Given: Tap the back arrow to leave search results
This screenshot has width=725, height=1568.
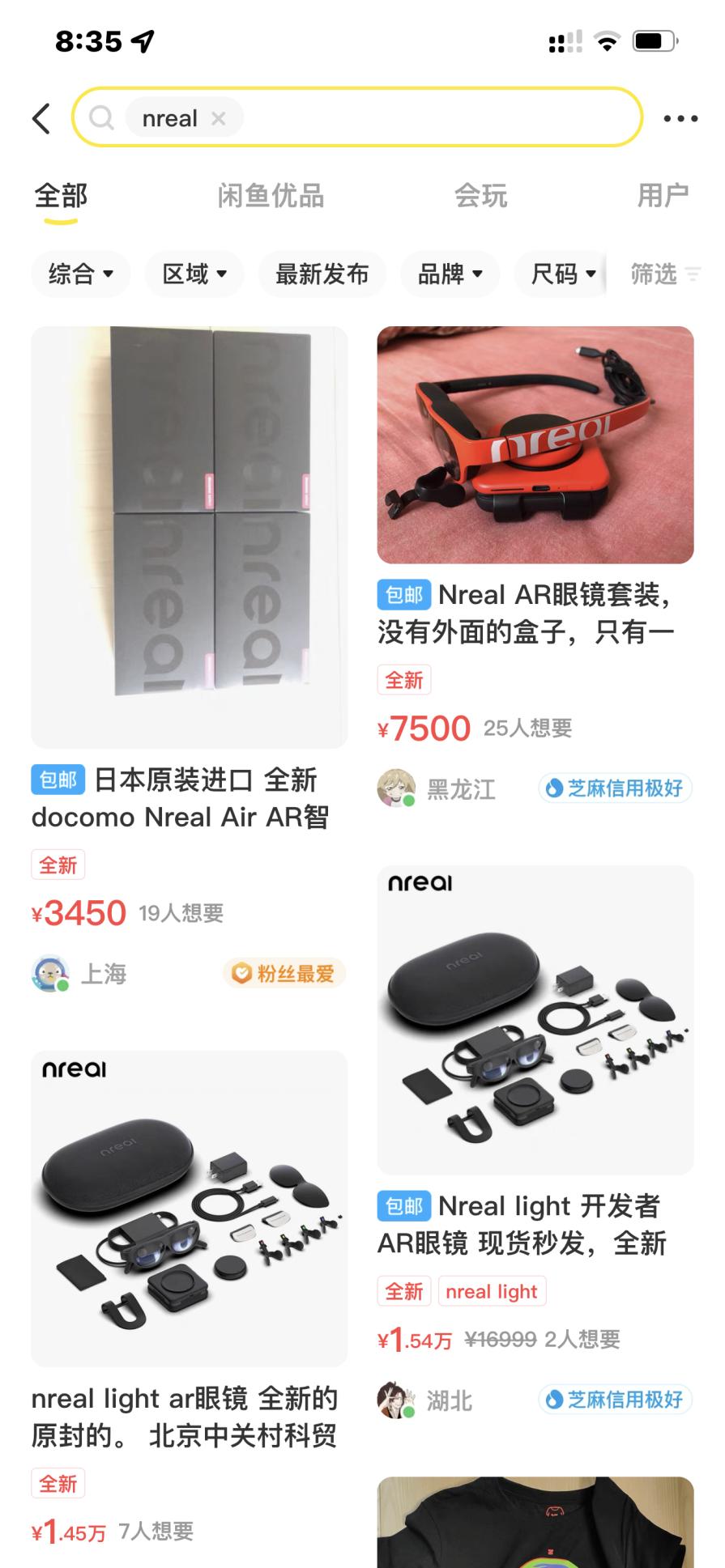Looking at the screenshot, I should click(42, 118).
